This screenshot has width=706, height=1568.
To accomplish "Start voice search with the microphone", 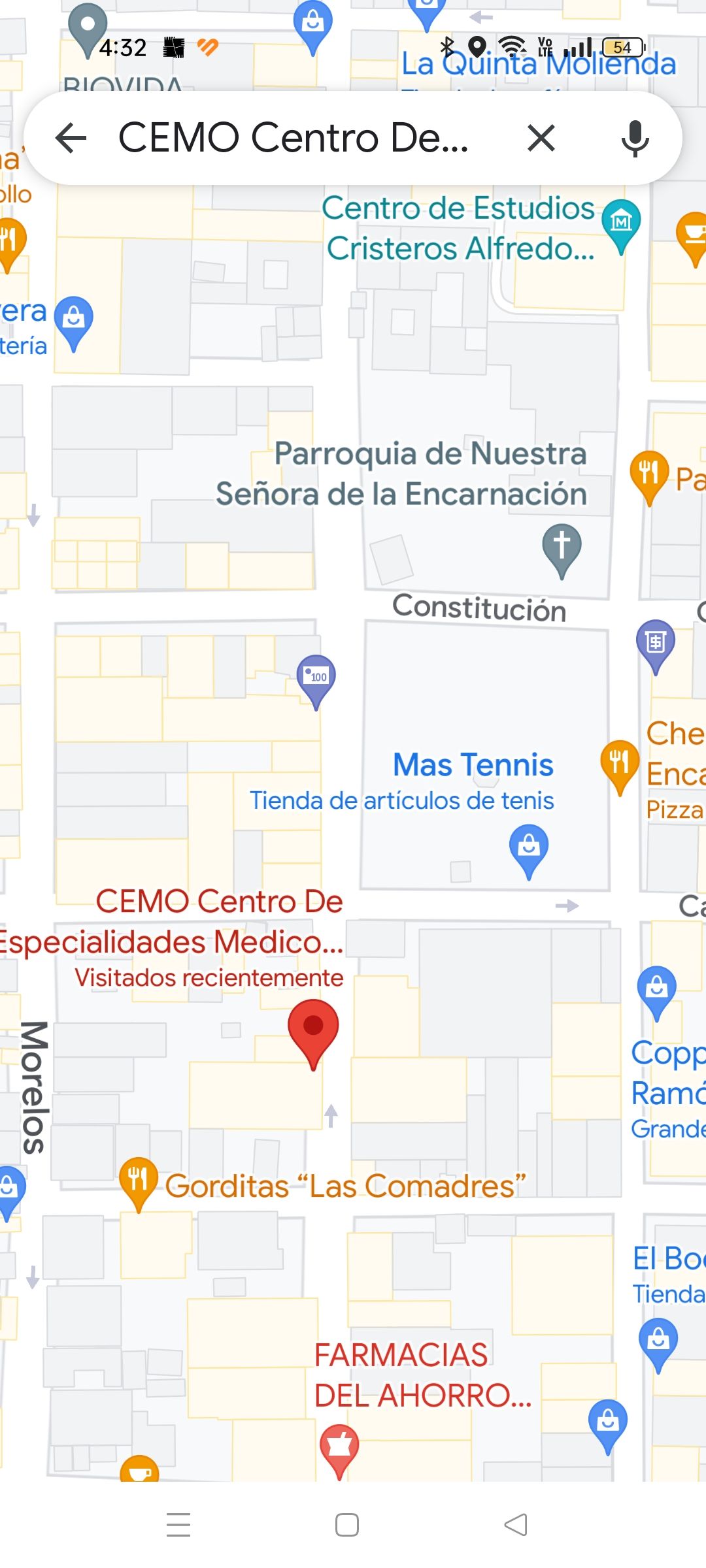I will (635, 138).
